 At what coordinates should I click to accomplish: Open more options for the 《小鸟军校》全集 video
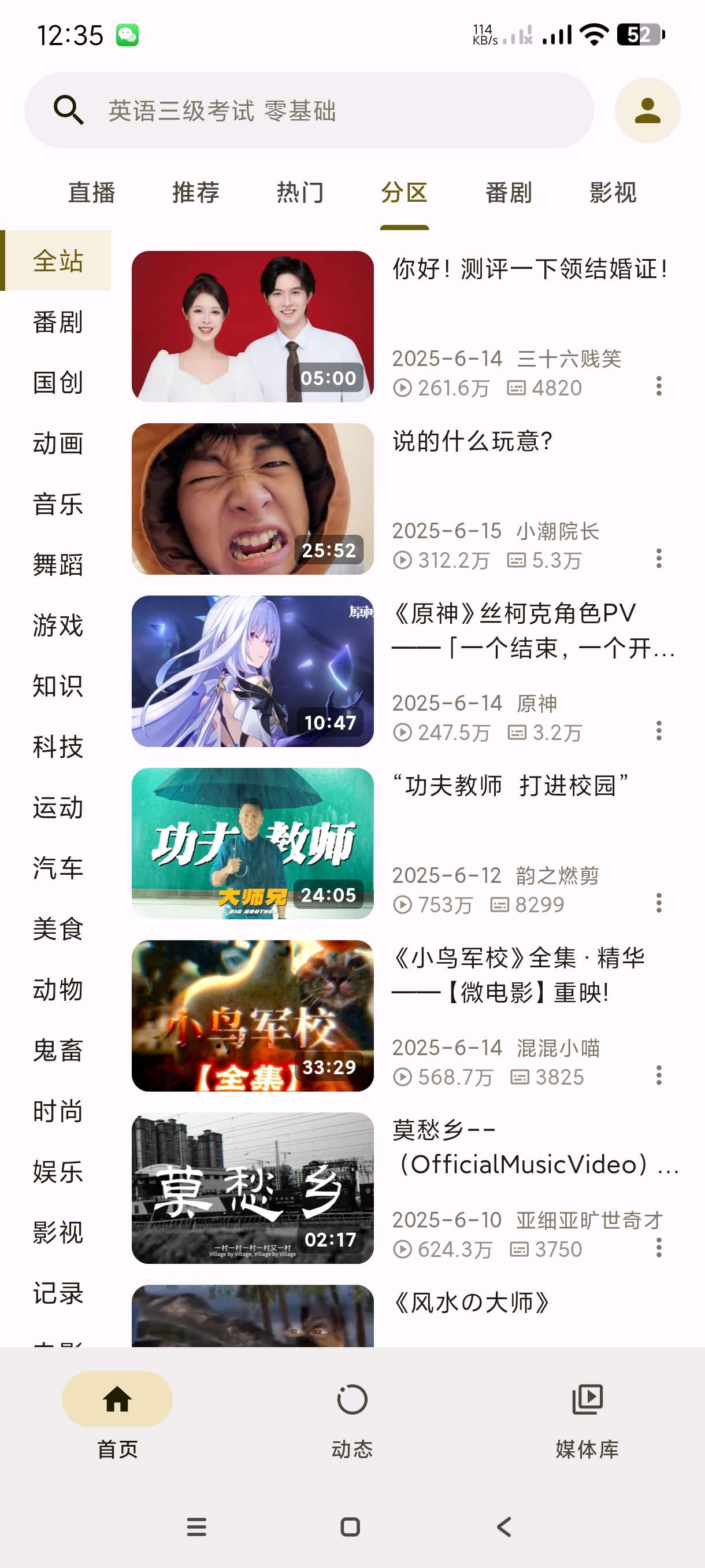point(659,1075)
